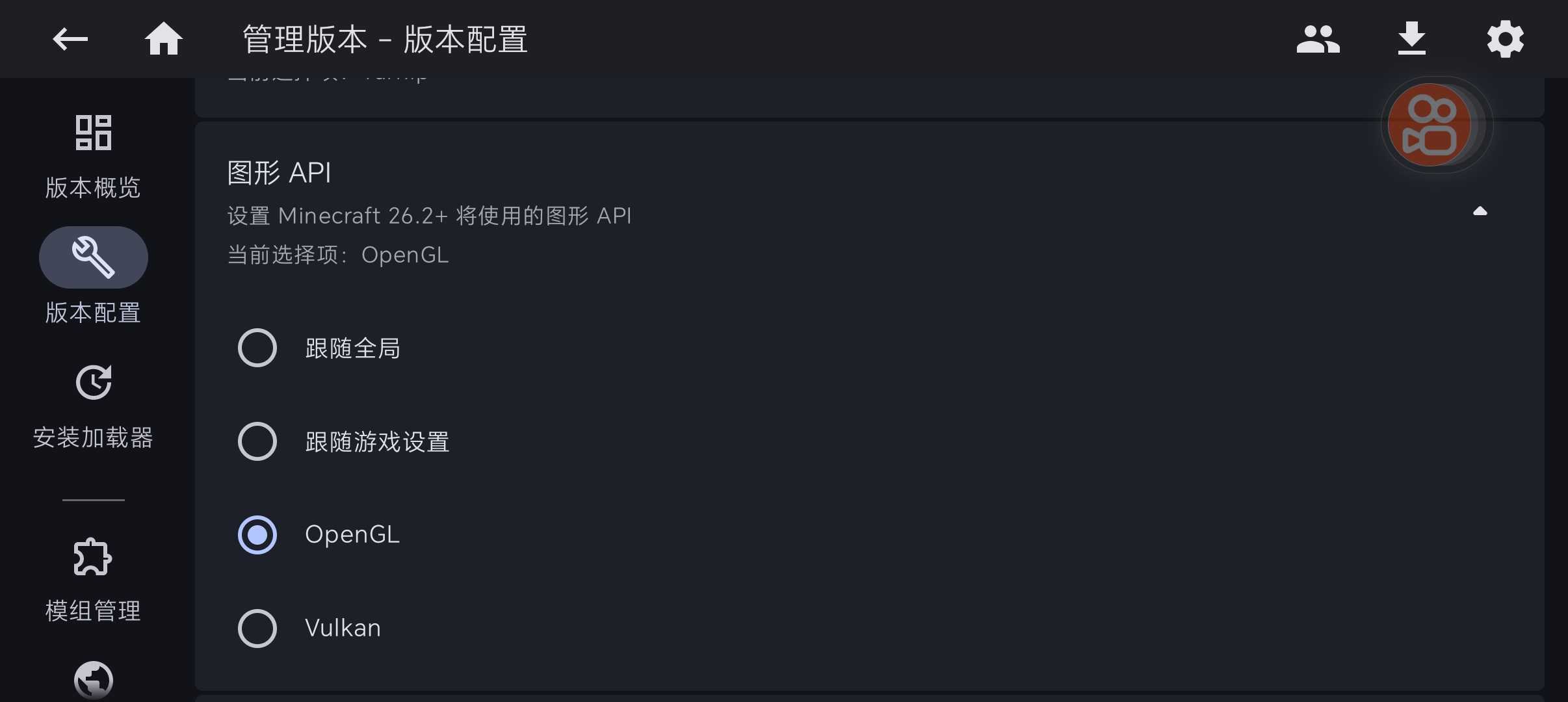
Task: Tap the floating screen recorder button
Action: pyautogui.click(x=1430, y=125)
